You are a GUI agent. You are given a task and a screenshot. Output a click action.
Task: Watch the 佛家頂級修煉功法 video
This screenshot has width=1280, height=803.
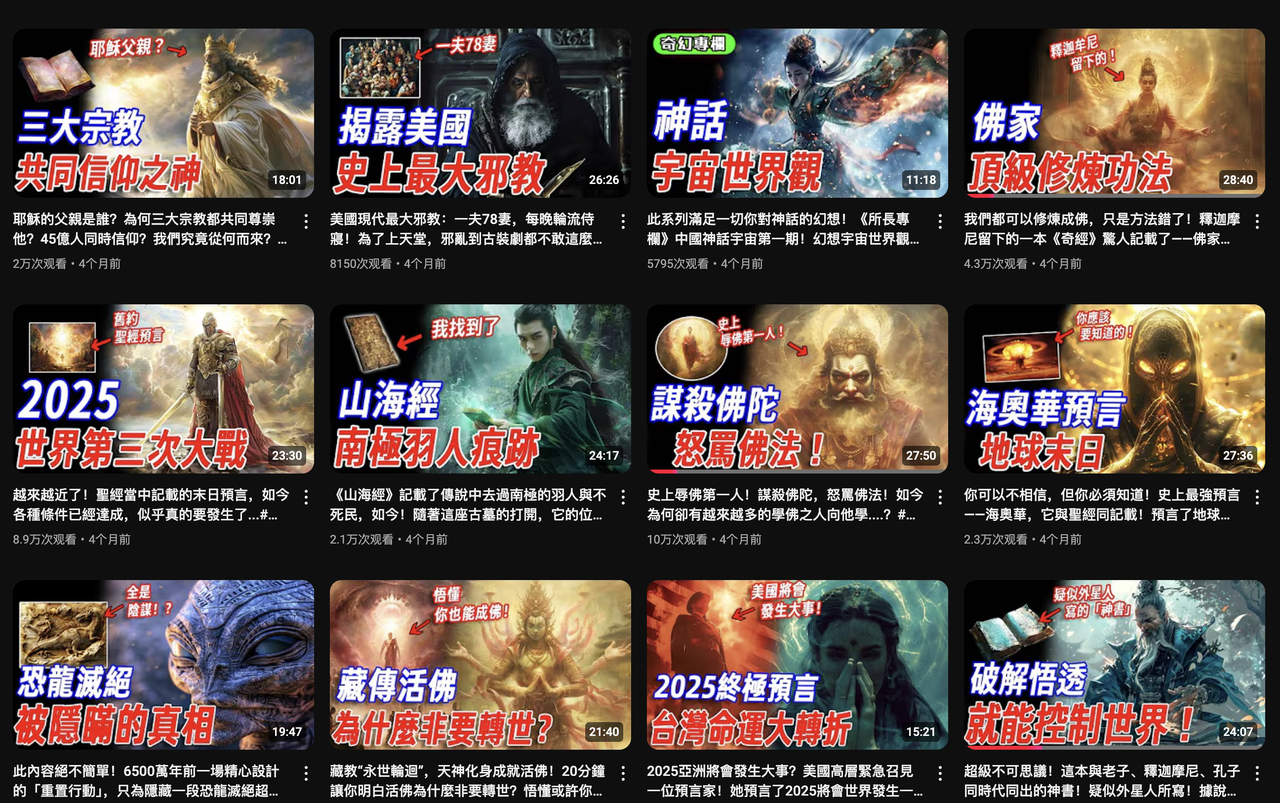1114,113
